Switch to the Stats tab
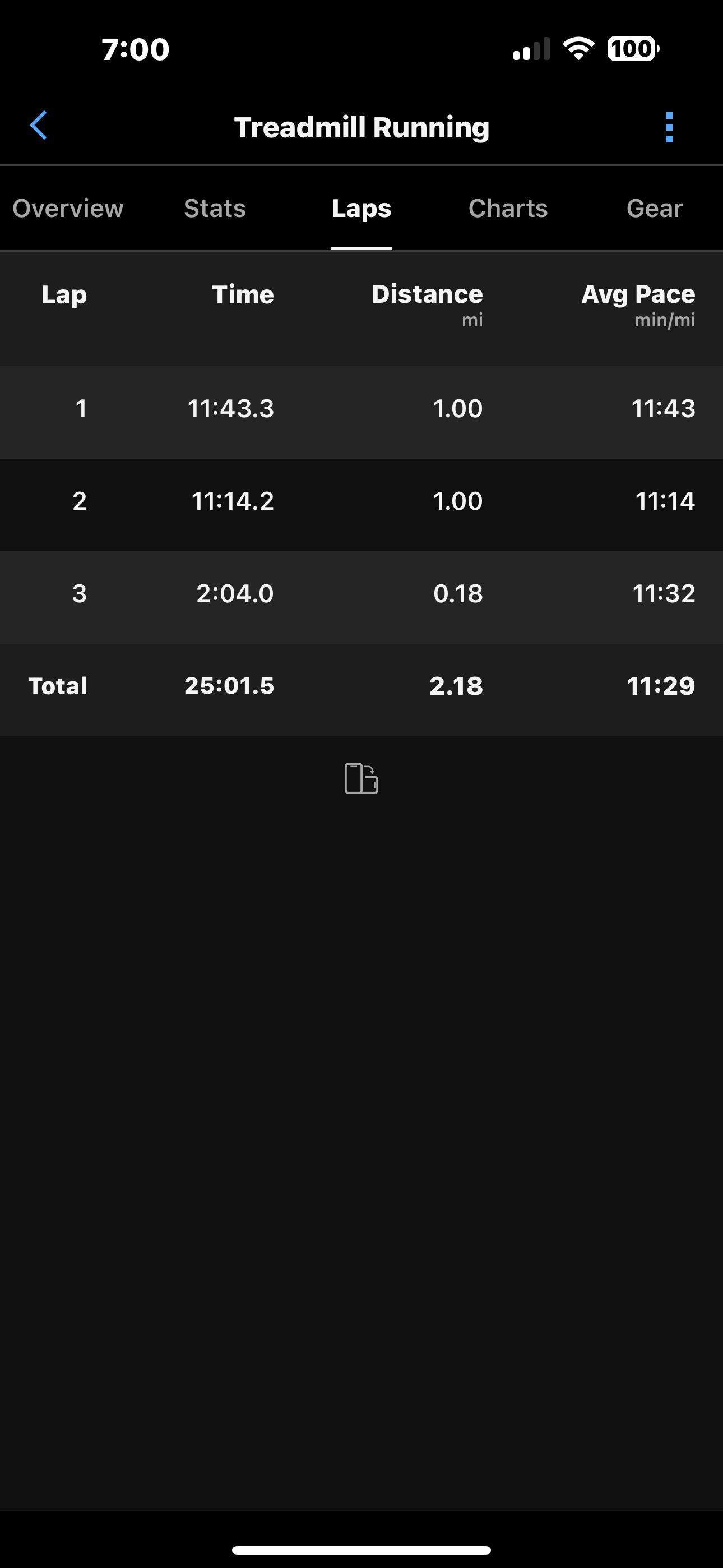The image size is (723, 1568). point(215,209)
